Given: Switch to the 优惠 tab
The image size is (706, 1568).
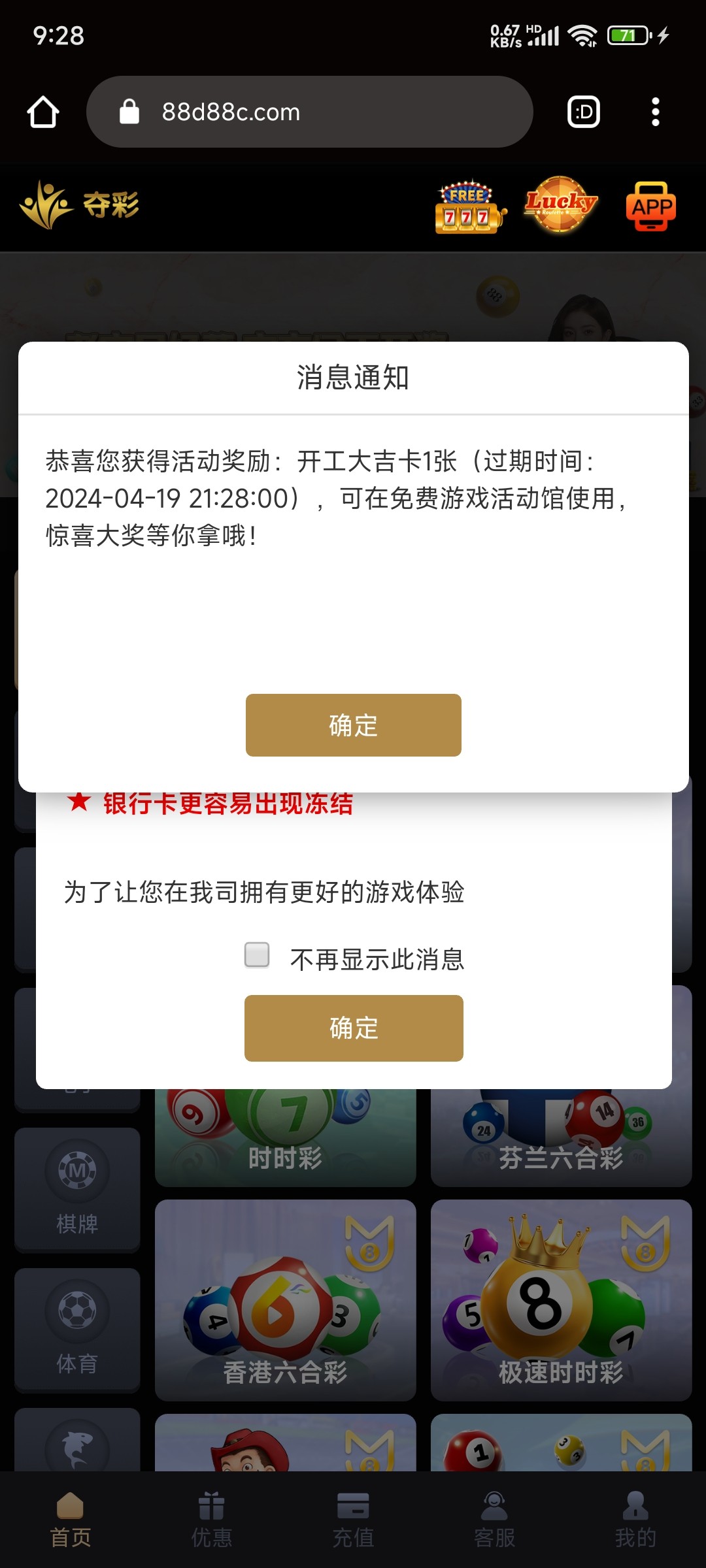Looking at the screenshot, I should (212, 1520).
